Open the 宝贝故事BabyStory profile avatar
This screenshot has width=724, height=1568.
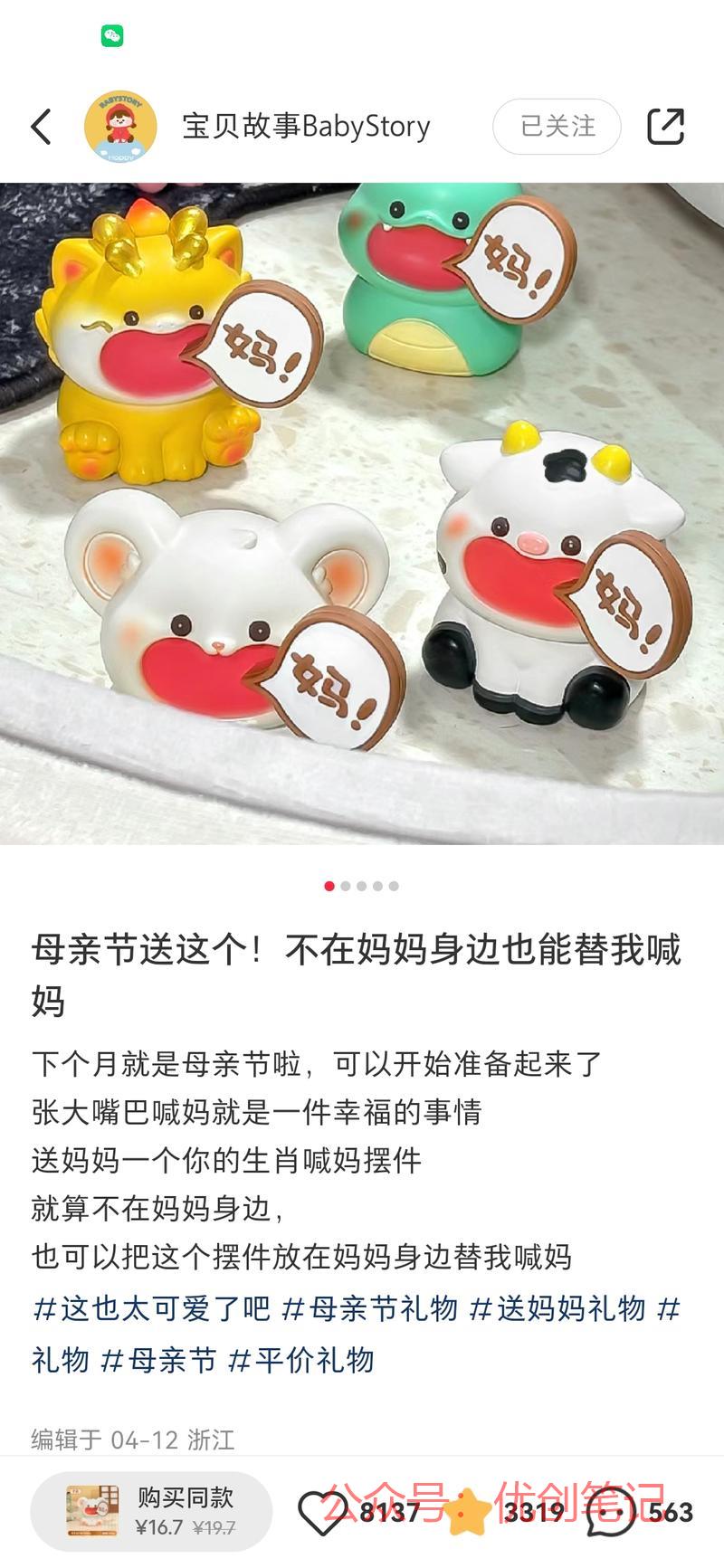120,127
